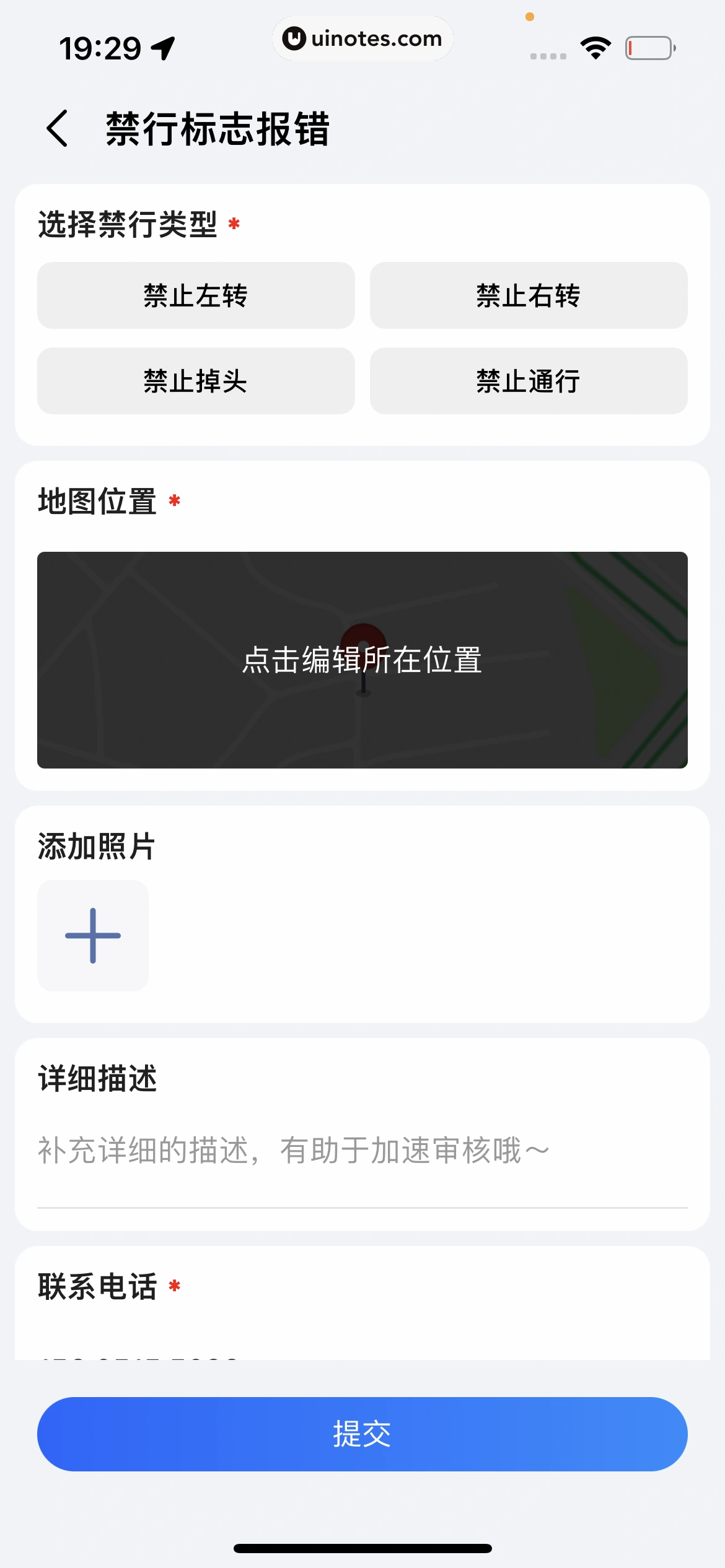Open map to edit location

click(362, 660)
